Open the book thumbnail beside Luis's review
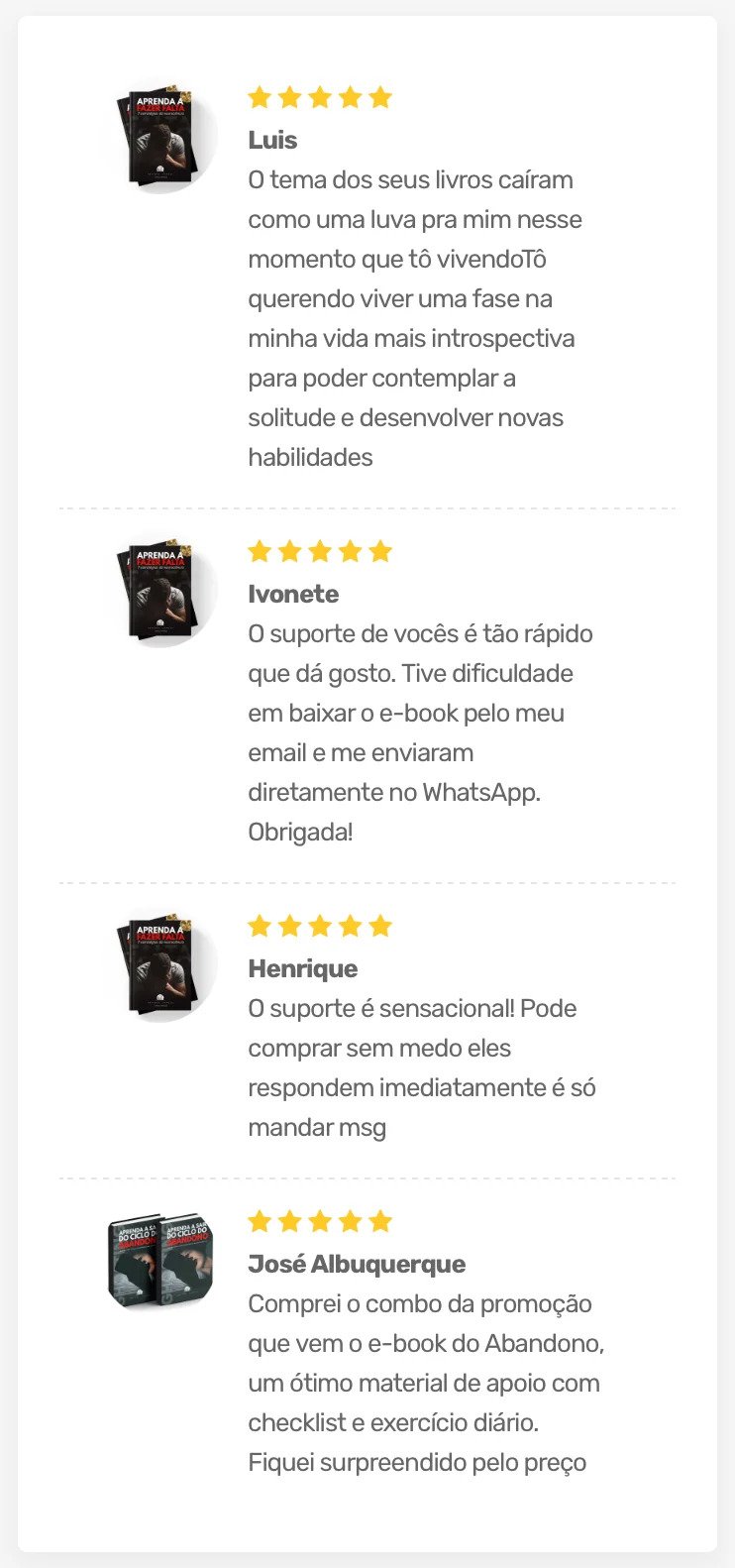 click(160, 137)
